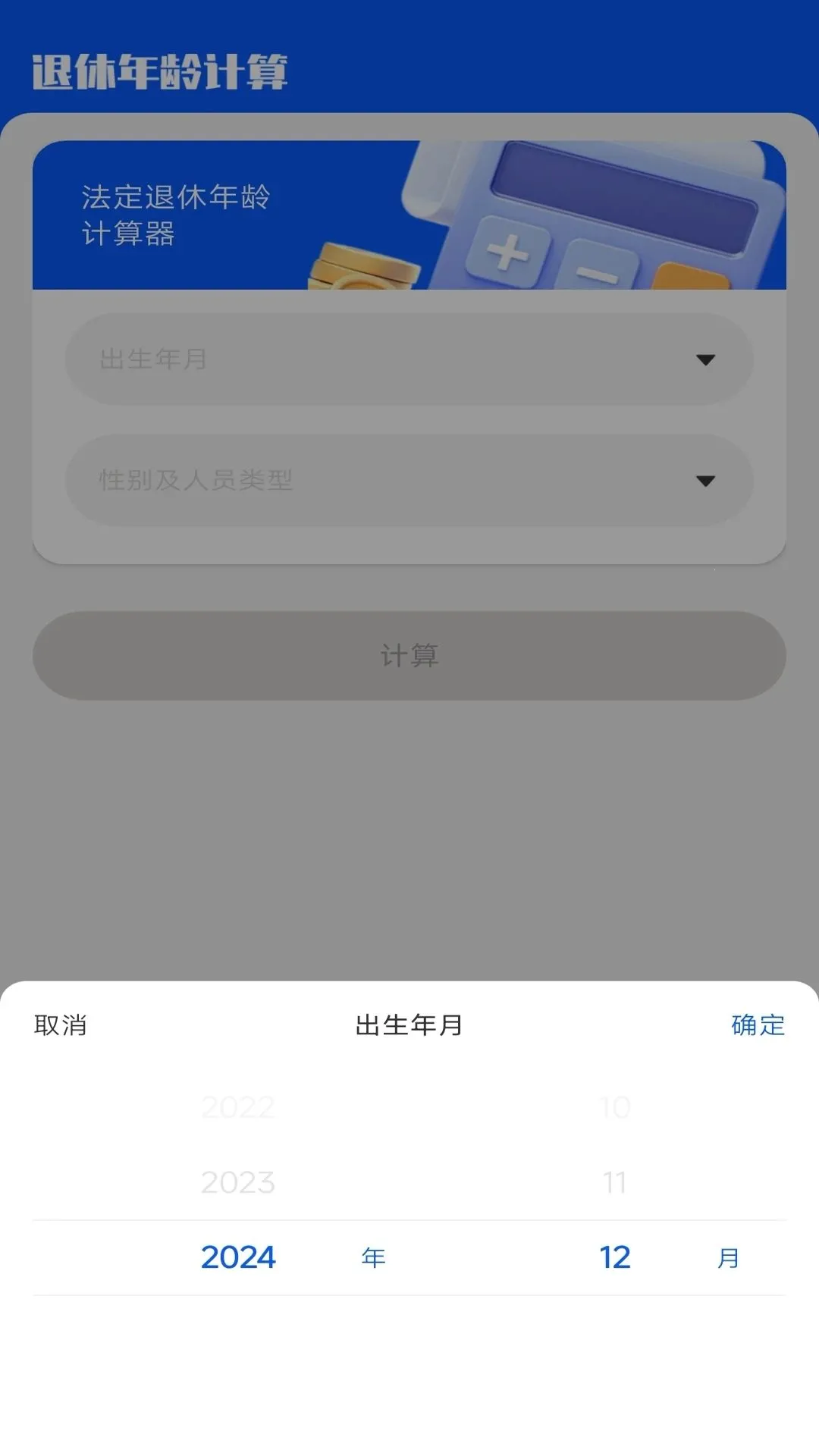Viewport: 819px width, 1456px height.
Task: Select the highlighted year 2024
Action: coord(237,1257)
